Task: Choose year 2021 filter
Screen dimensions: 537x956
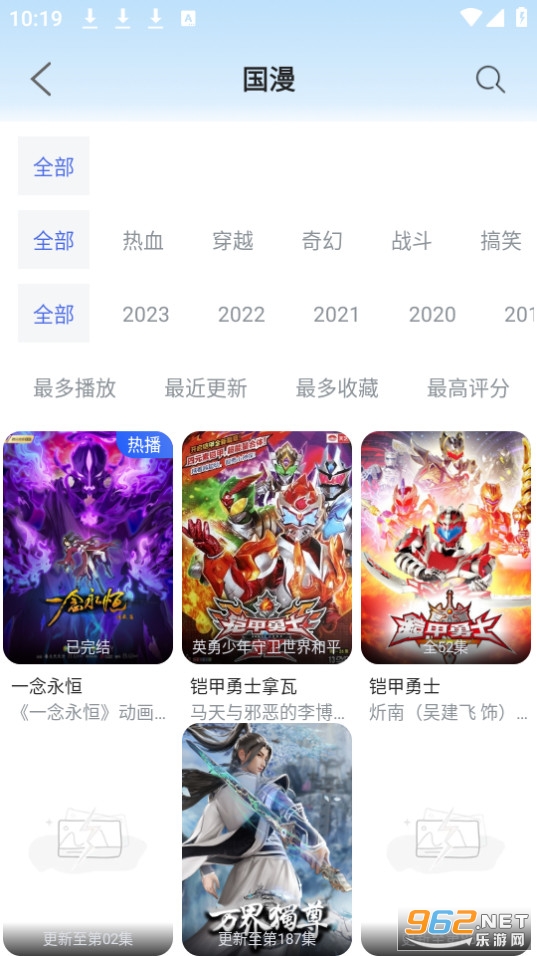Action: [336, 315]
